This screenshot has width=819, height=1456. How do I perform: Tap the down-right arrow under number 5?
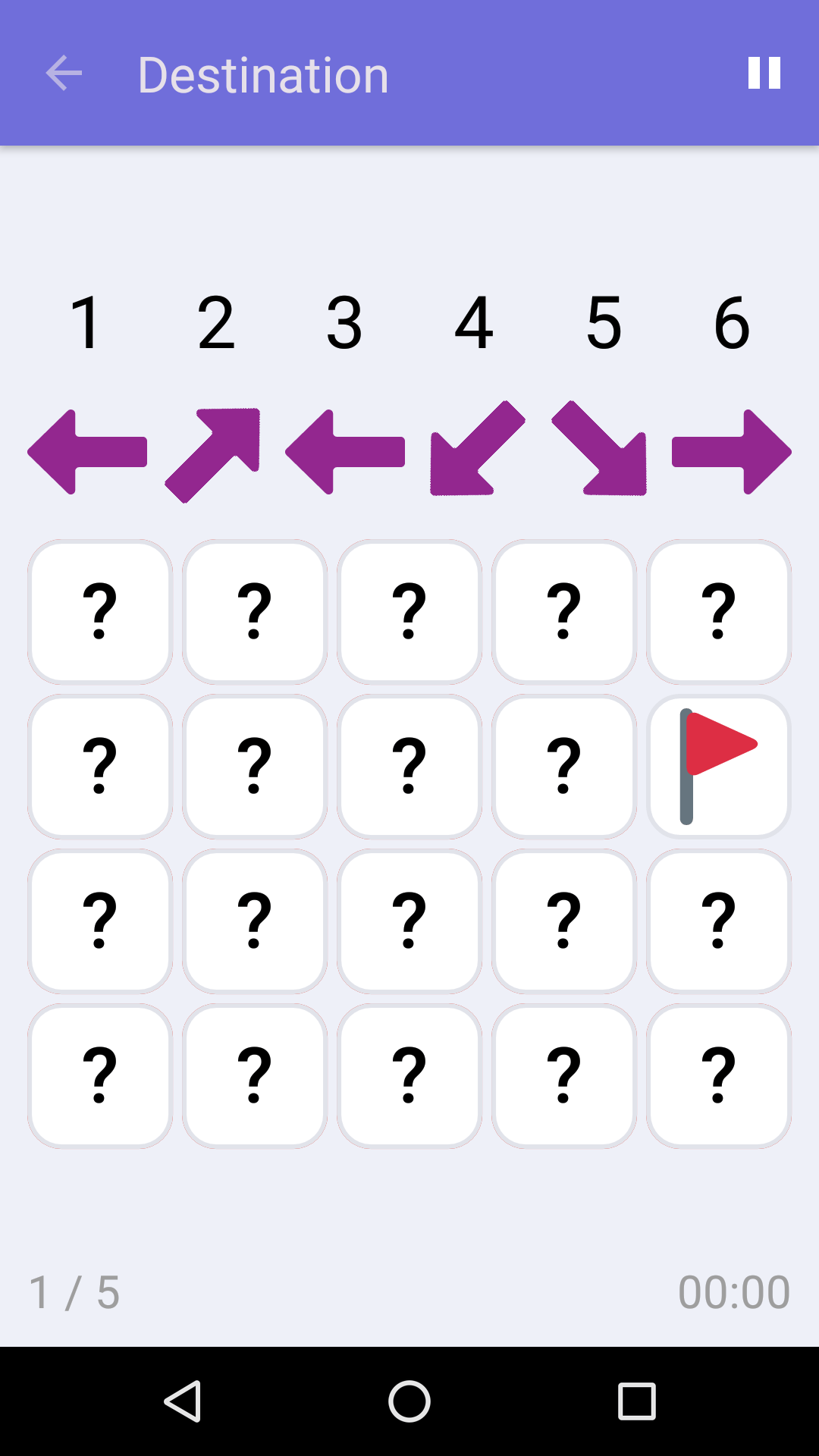point(599,451)
